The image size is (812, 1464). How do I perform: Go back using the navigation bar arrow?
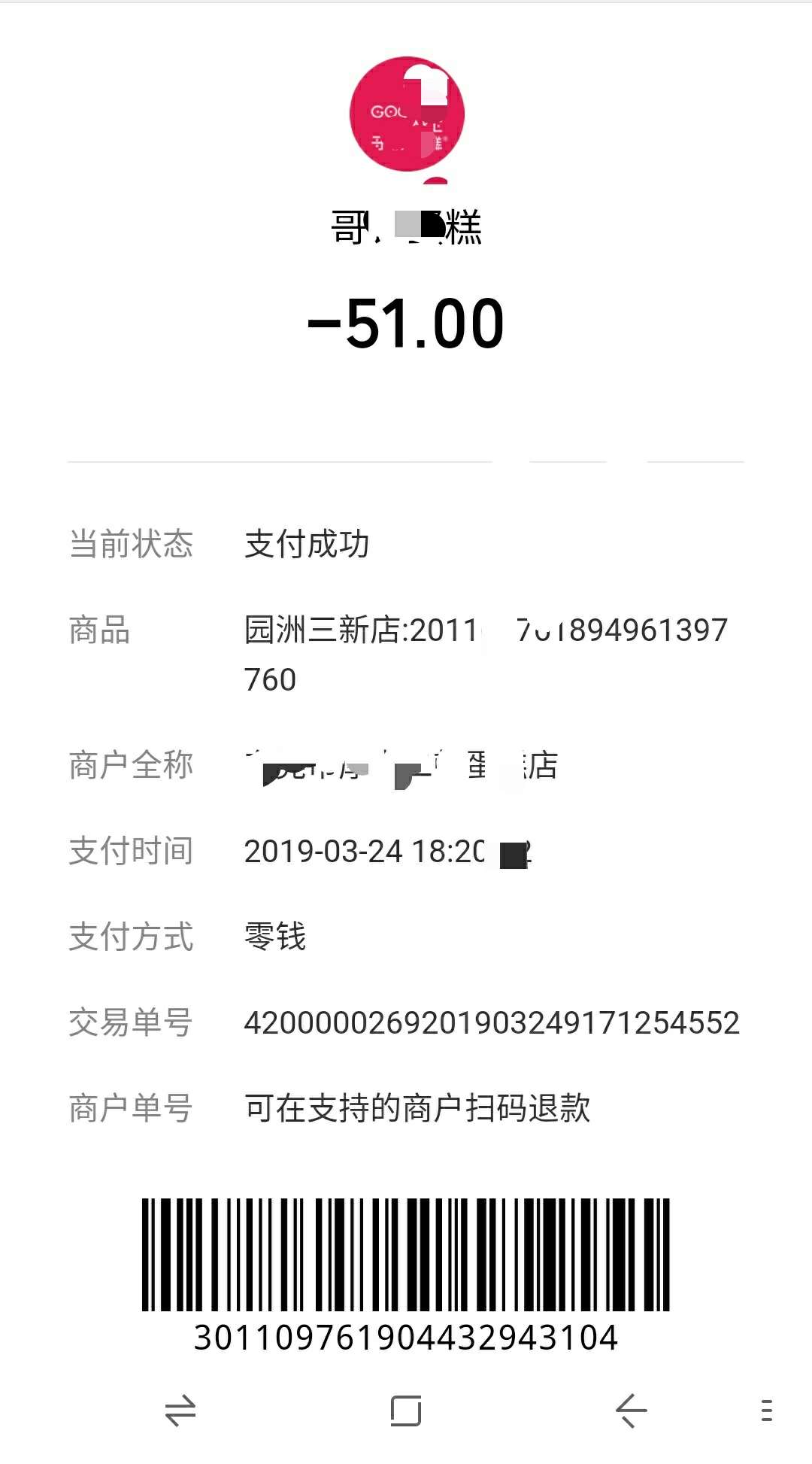point(631,1410)
